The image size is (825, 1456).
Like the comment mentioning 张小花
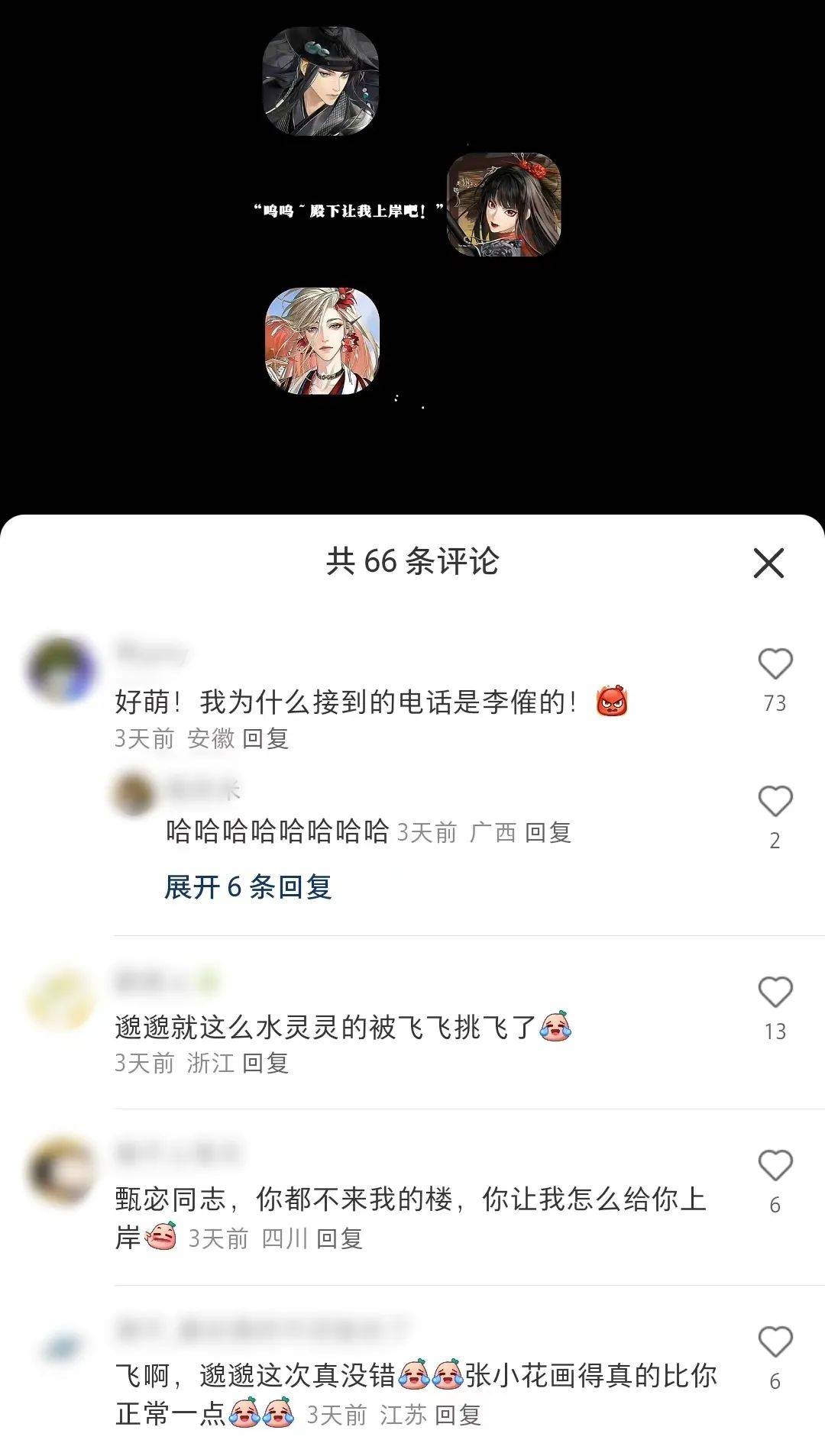(x=775, y=1341)
